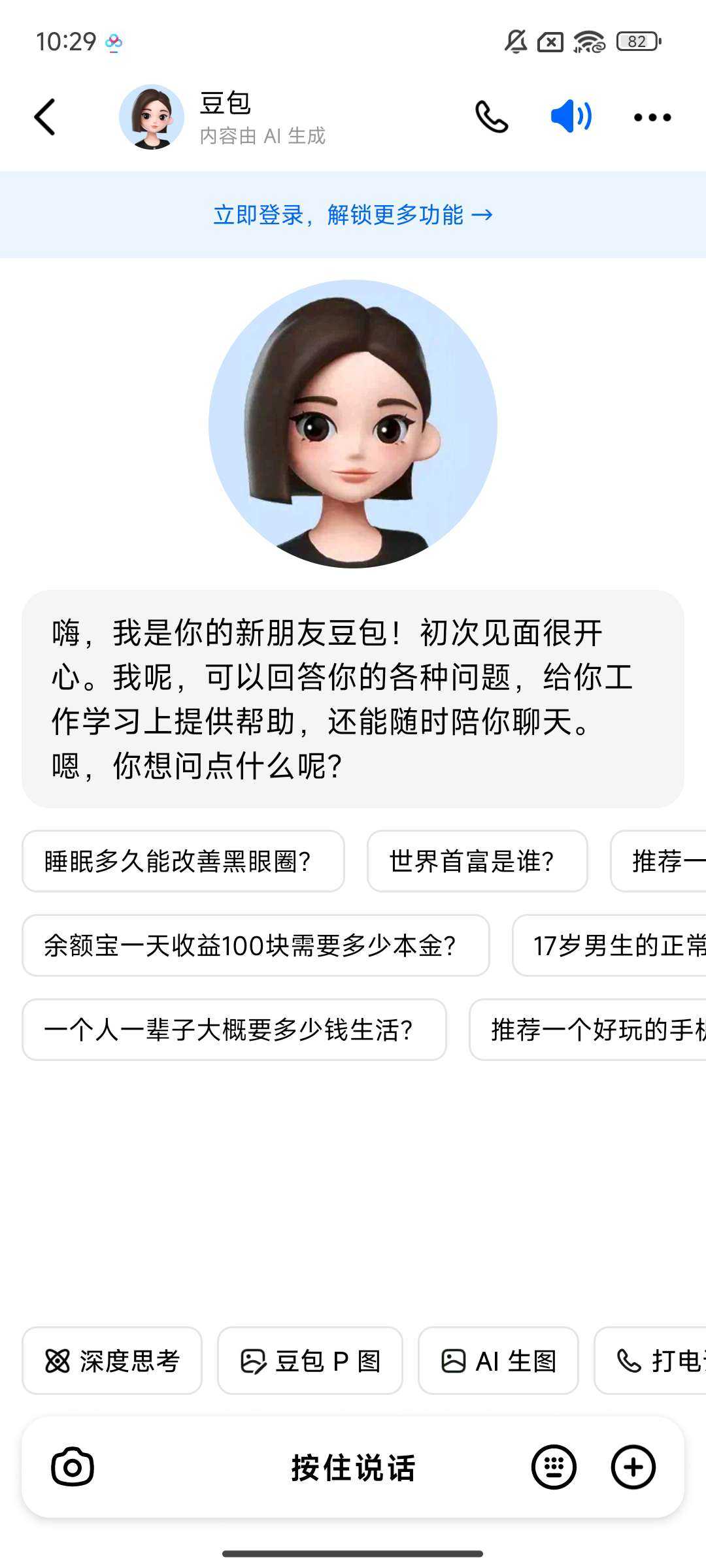The width and height of the screenshot is (706, 1568).
Task: Select the suggestion 推荐一个好玩的手机
Action: 592,1030
